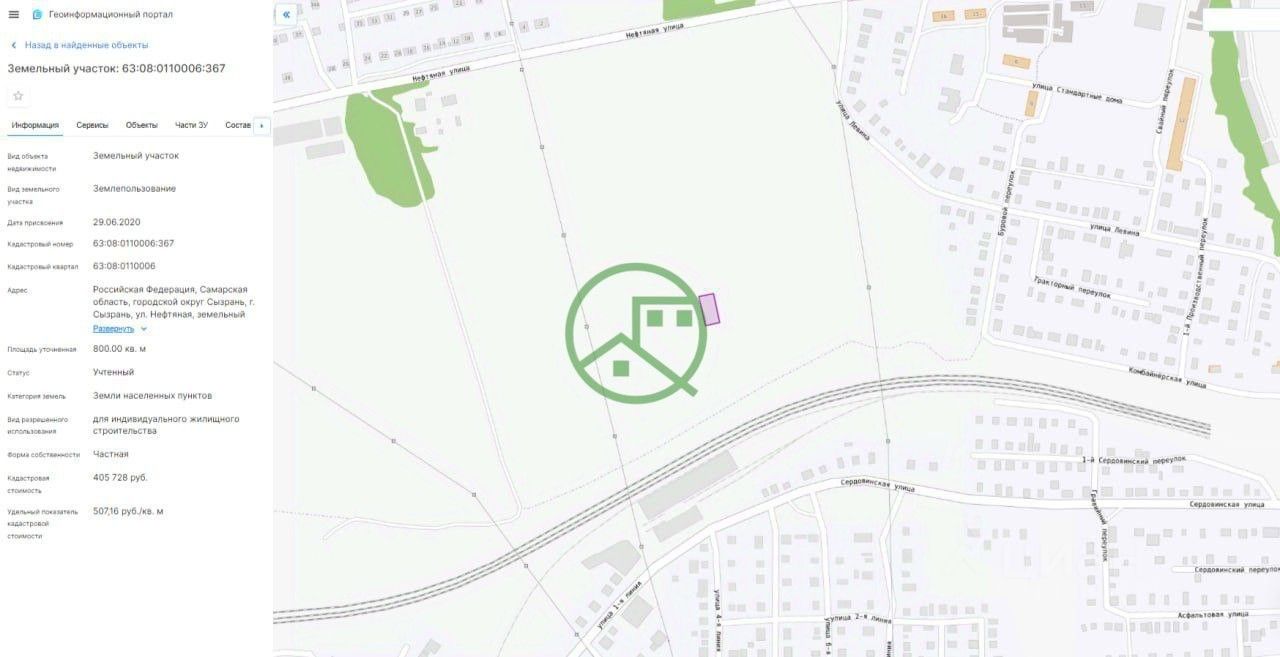Switch to the Информация tab
The width and height of the screenshot is (1280, 657).
click(34, 125)
